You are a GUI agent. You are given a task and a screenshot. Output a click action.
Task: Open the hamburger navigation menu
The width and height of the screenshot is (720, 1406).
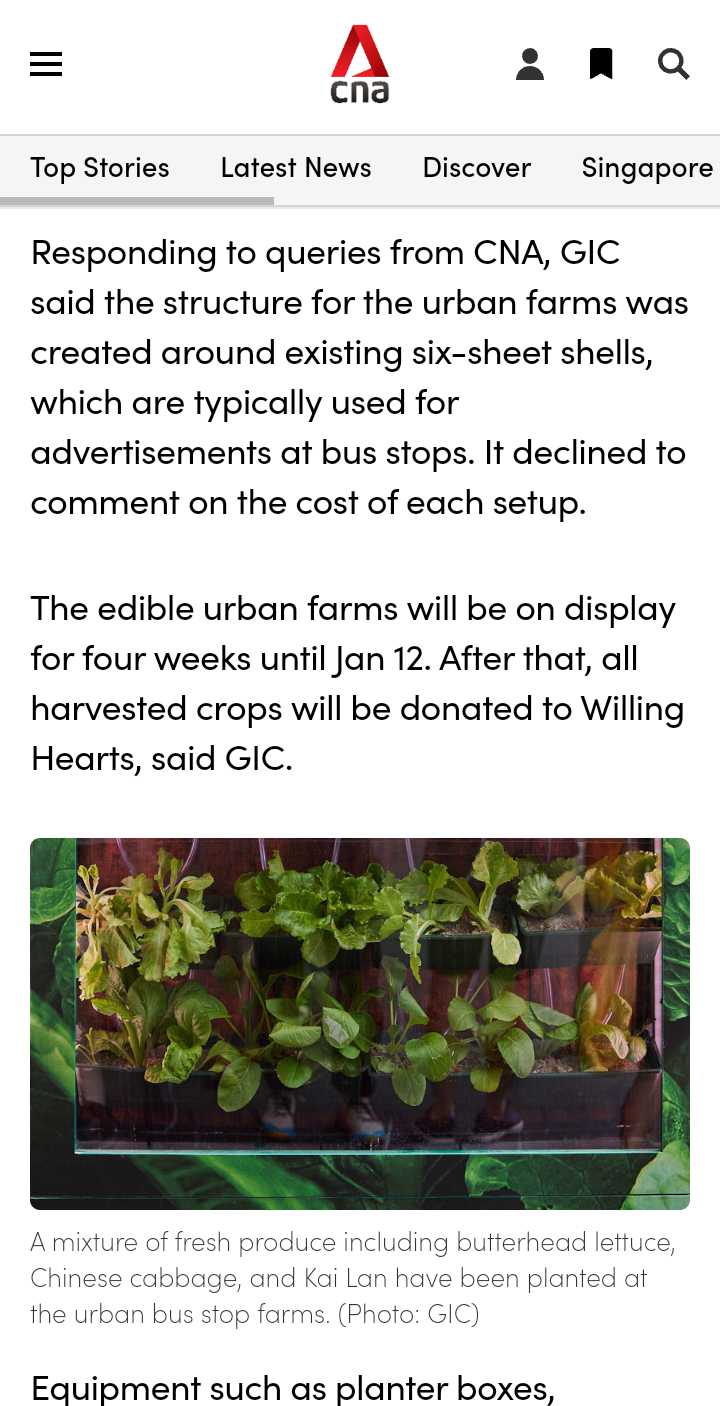(x=46, y=65)
